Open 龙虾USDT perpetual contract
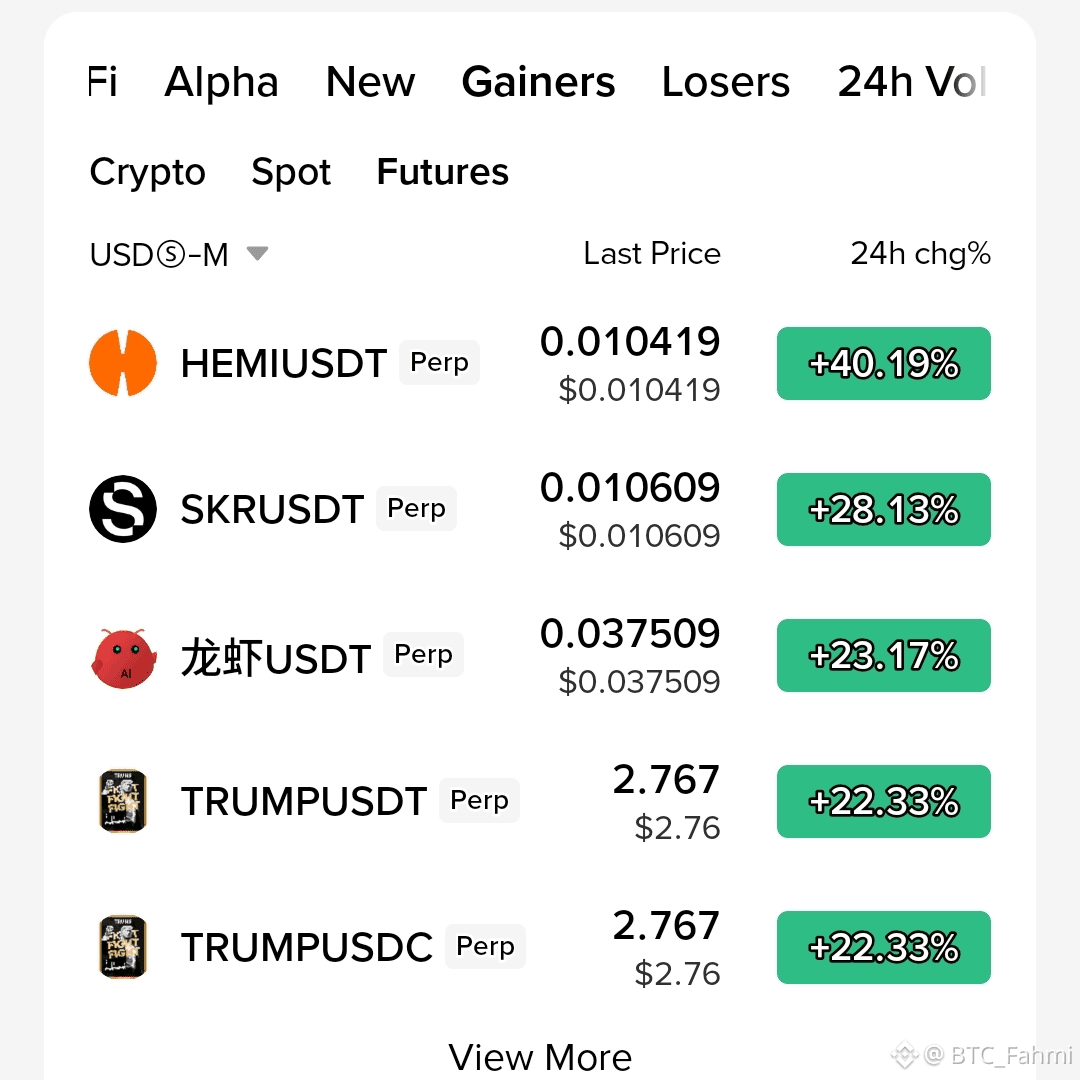 point(540,655)
